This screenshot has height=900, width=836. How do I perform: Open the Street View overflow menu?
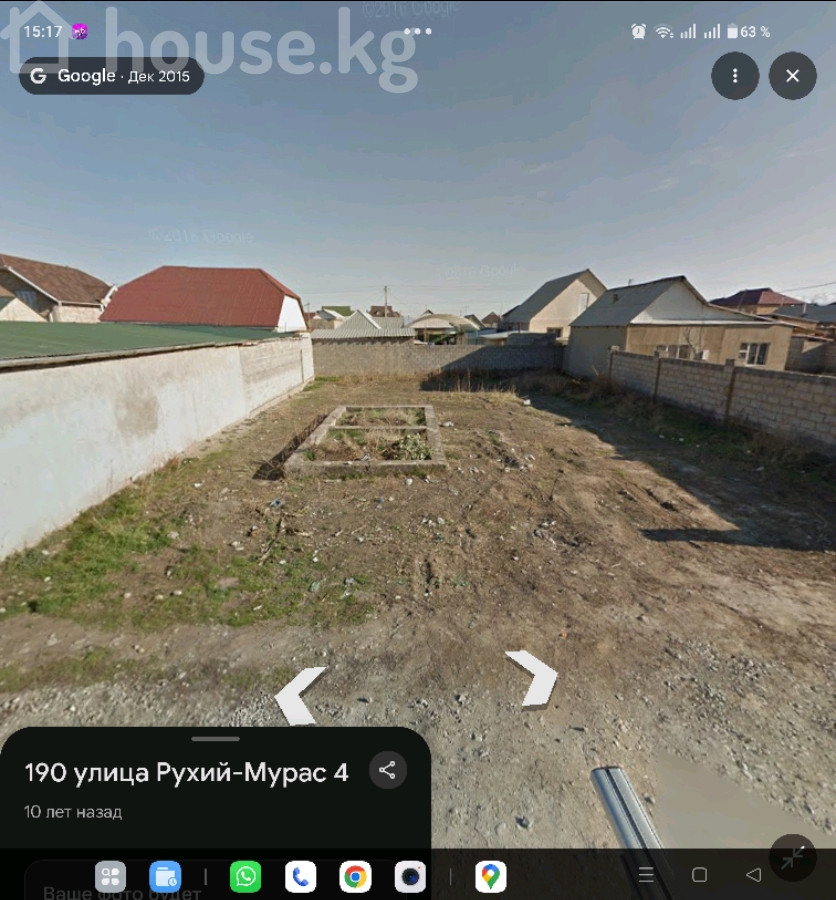pyautogui.click(x=735, y=76)
